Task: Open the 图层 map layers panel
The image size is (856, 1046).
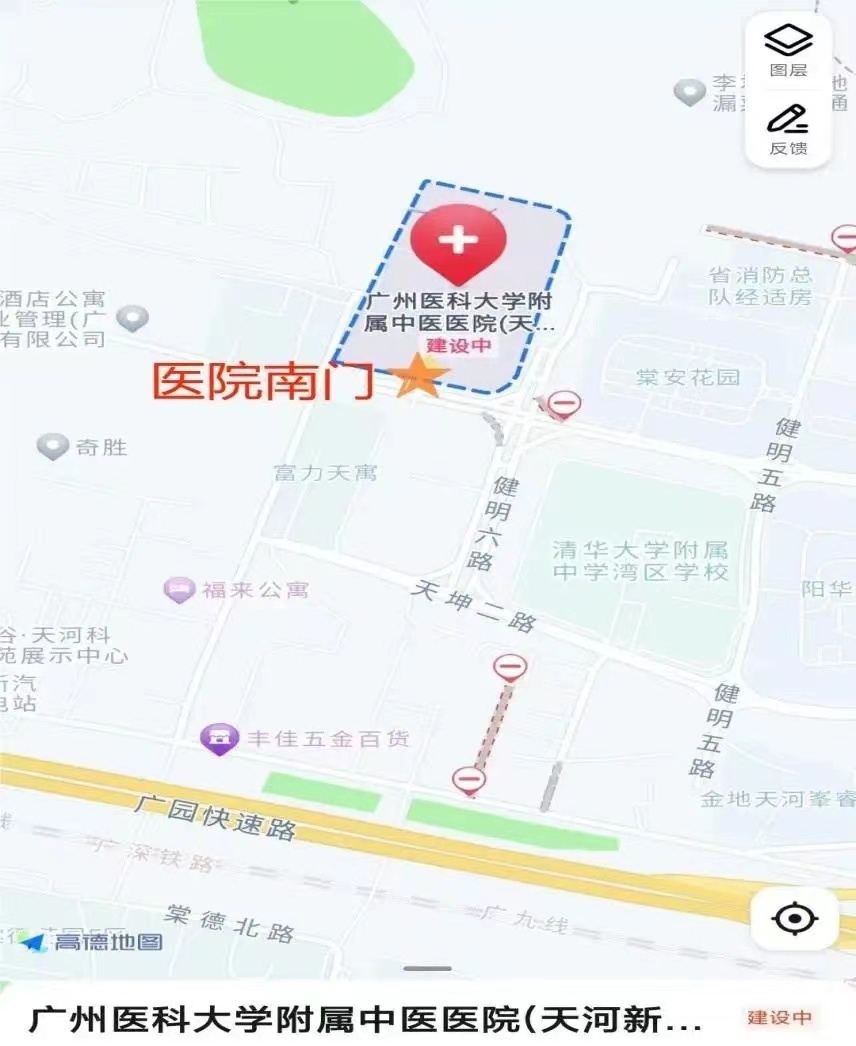Action: coord(788,49)
